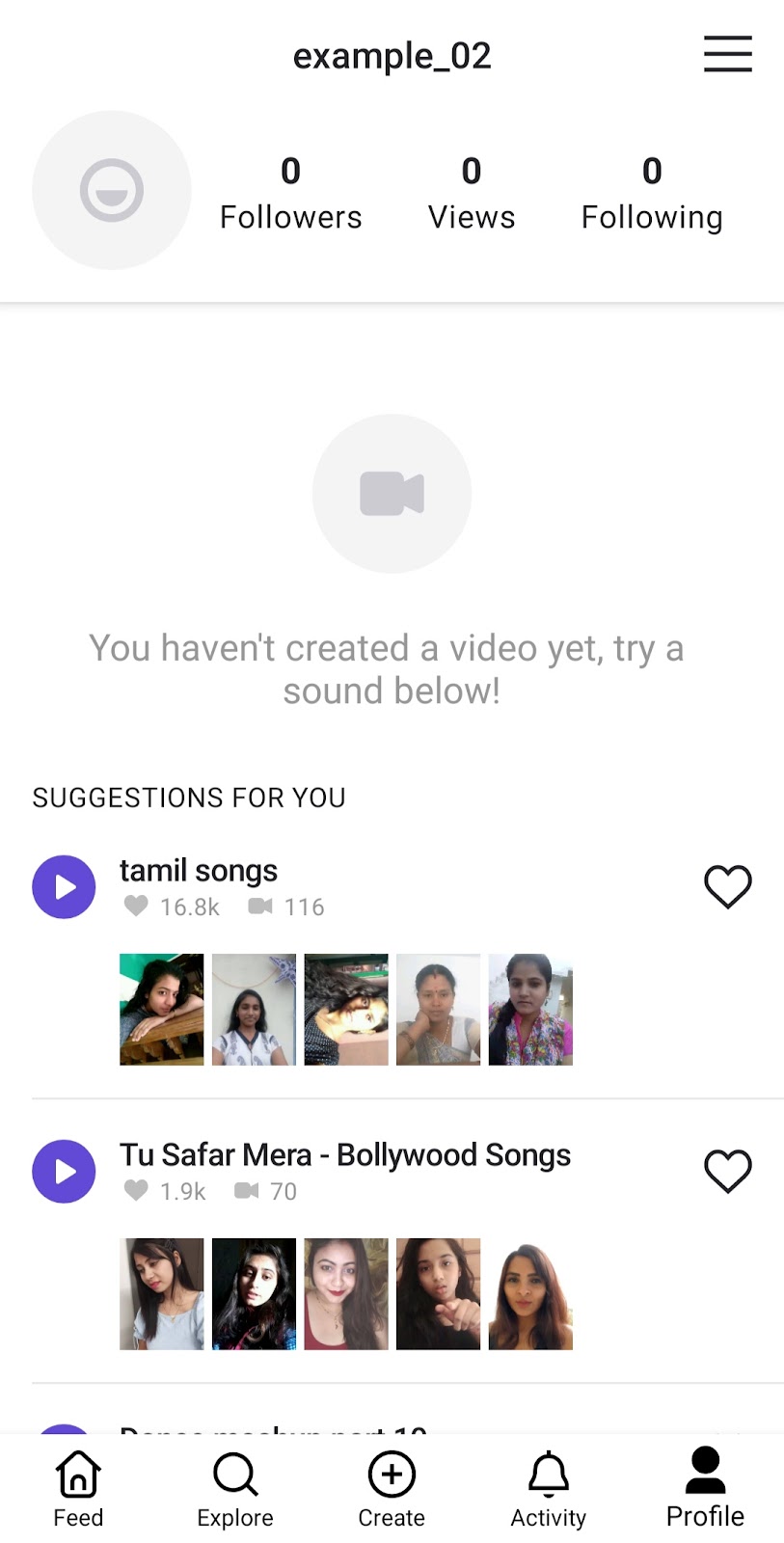Image resolution: width=784 pixels, height=1543 pixels.
Task: Open the hamburger menu
Action: pyautogui.click(x=727, y=54)
